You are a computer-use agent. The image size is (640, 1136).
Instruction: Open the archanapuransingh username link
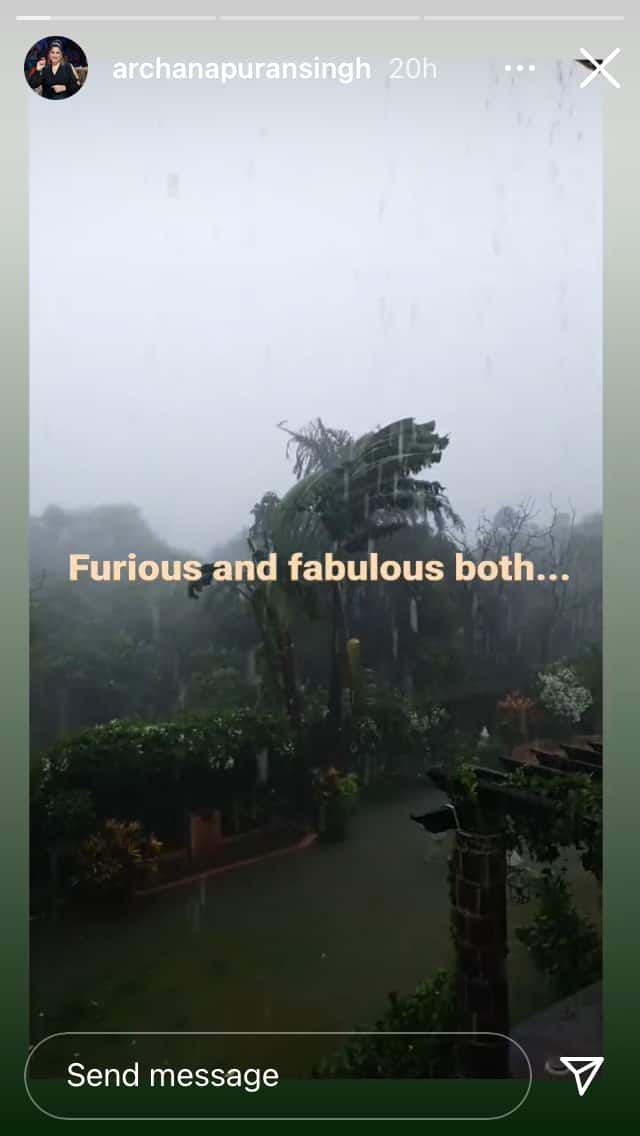(x=241, y=69)
